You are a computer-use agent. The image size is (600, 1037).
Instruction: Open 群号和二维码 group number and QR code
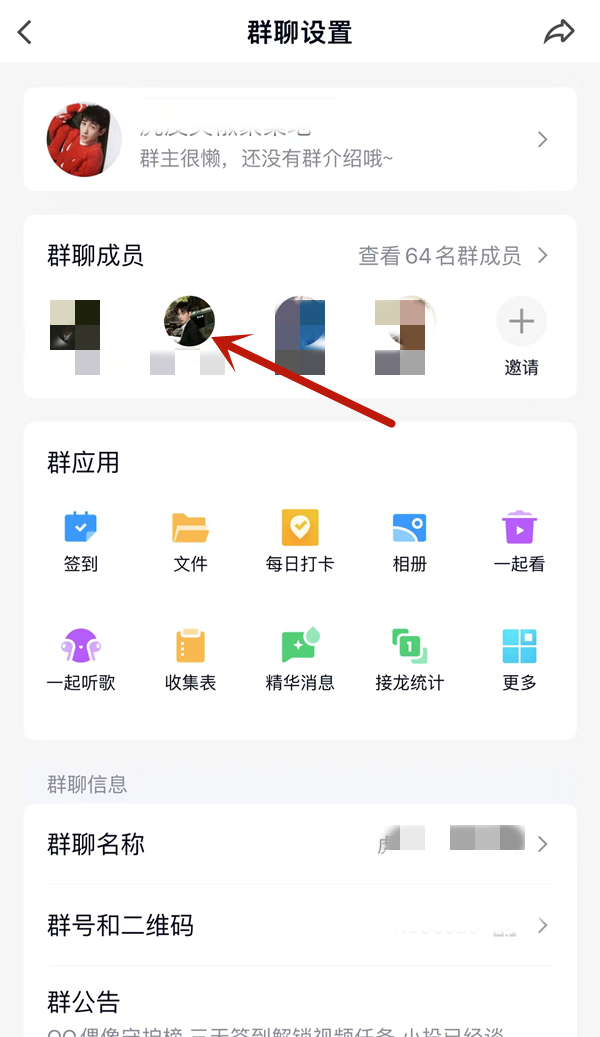coord(299,926)
